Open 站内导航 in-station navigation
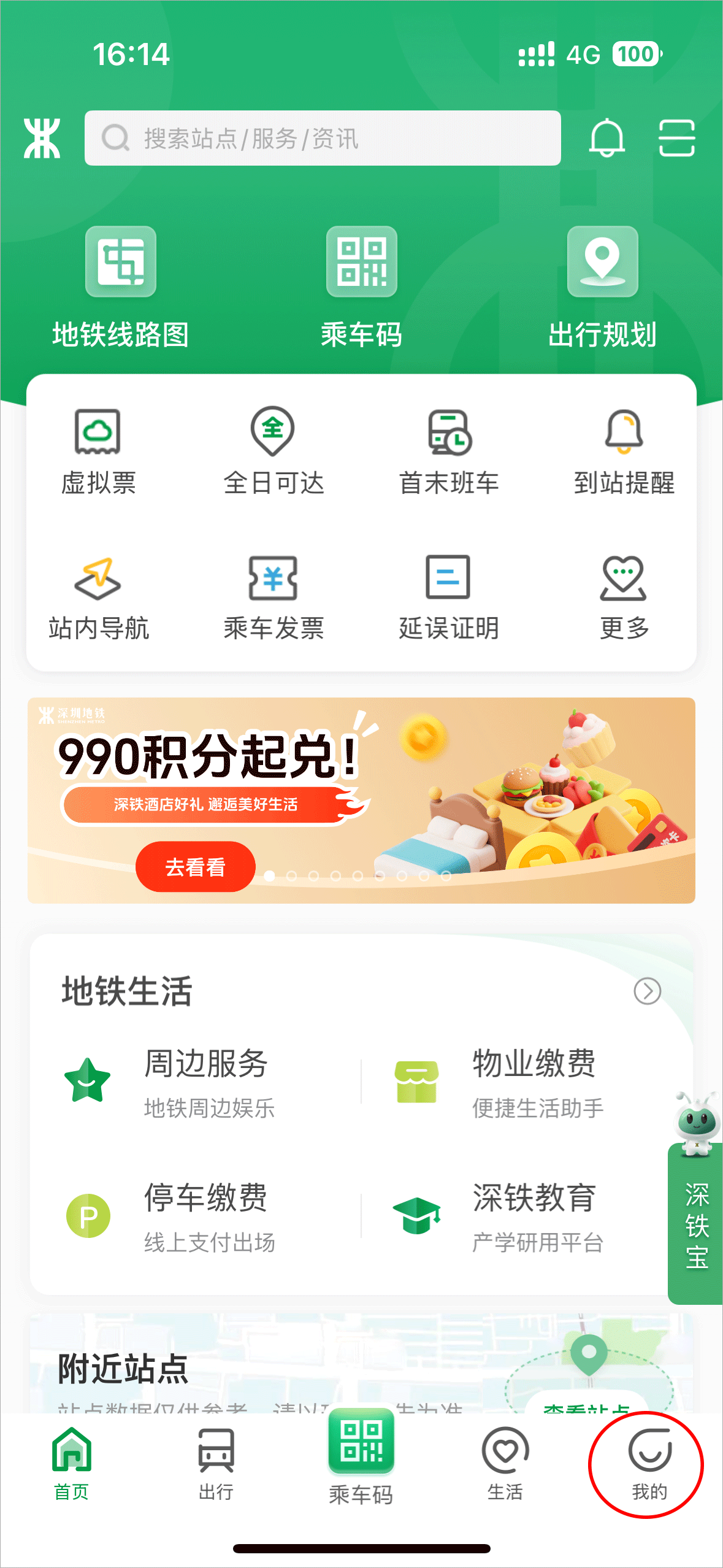The width and height of the screenshot is (723, 1568). pyautogui.click(x=98, y=598)
